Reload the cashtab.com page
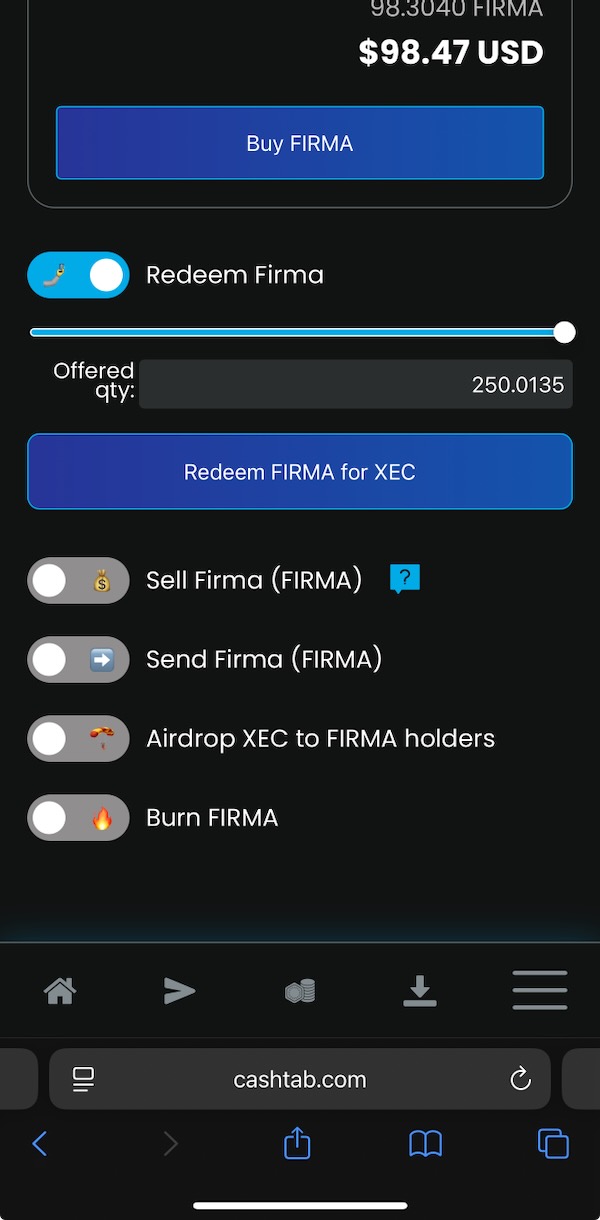Viewport: 600px width, 1220px height. pos(520,1079)
